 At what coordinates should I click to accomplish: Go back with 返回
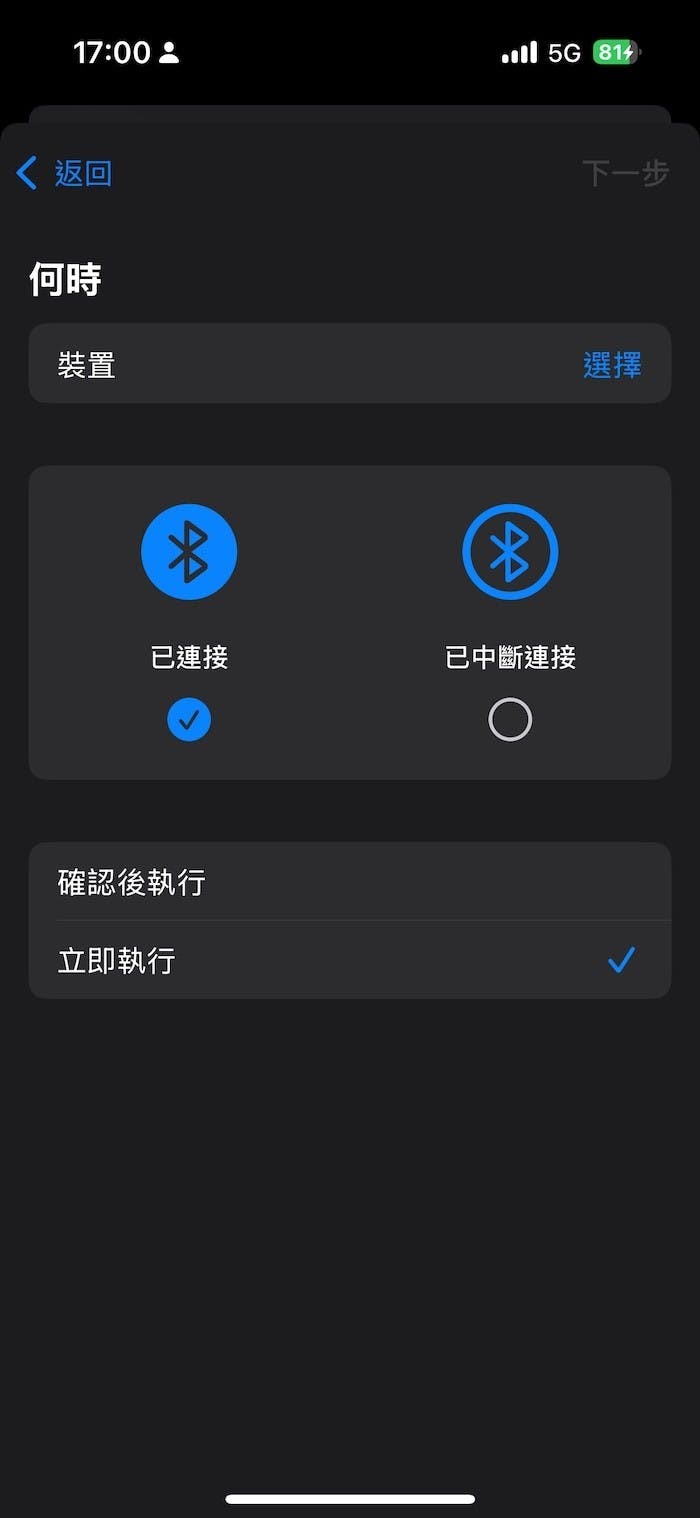pos(65,173)
